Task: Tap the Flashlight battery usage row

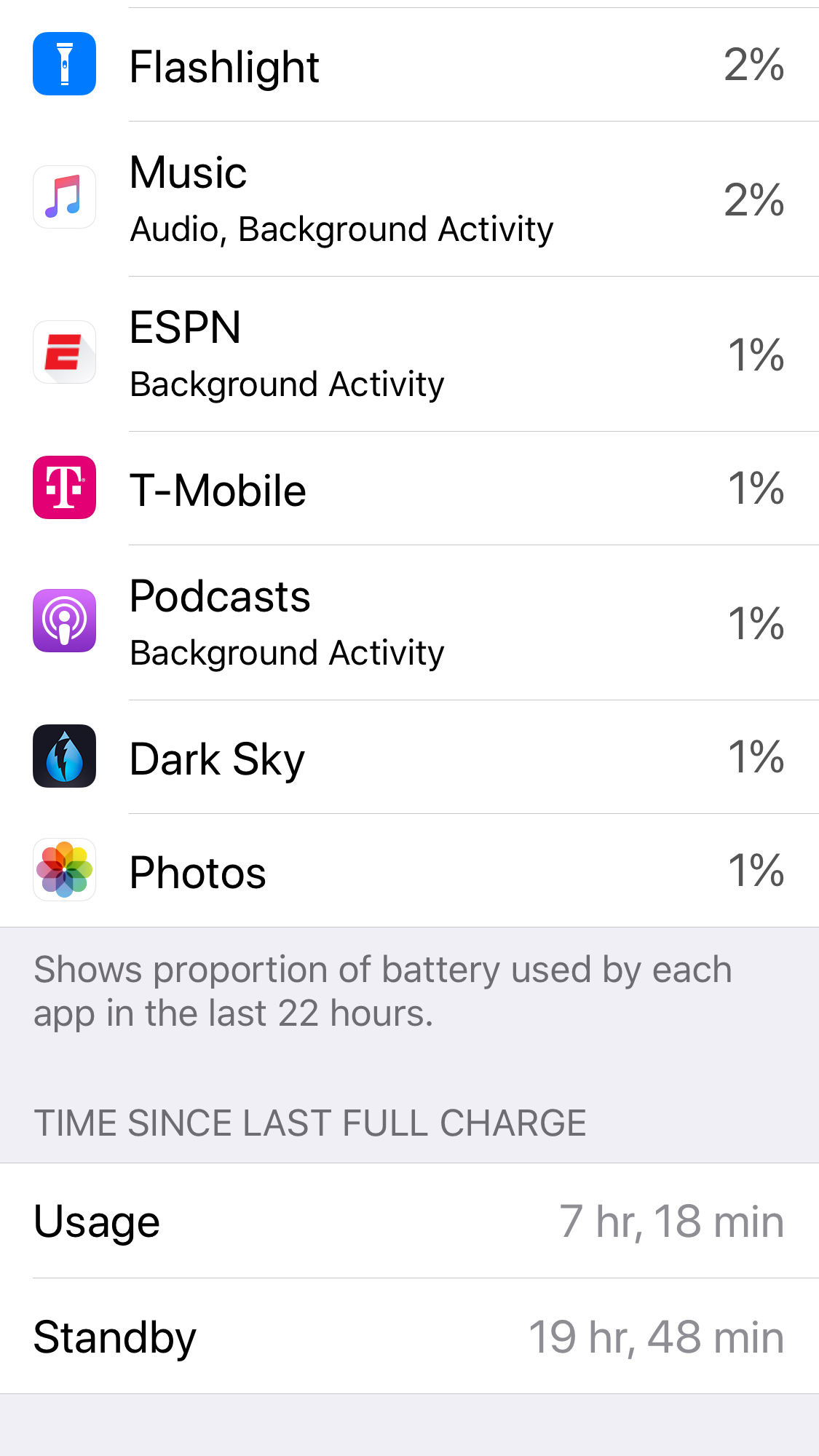Action: pyautogui.click(x=409, y=65)
